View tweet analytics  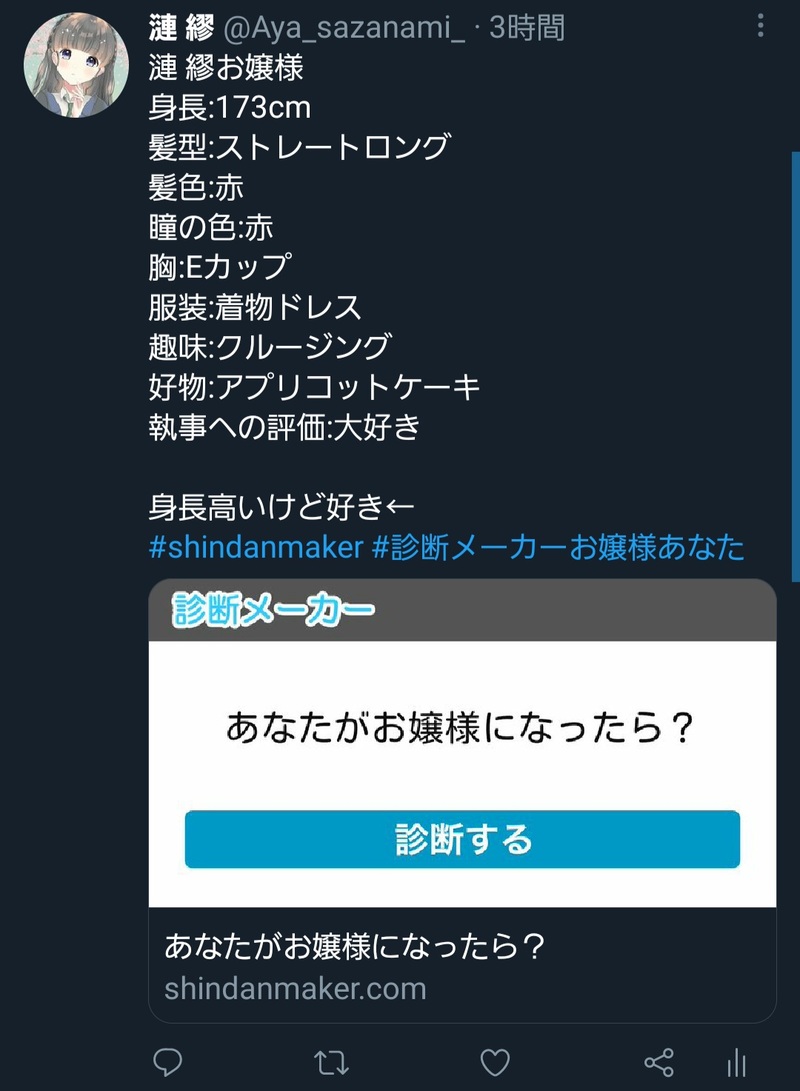pos(736,1061)
